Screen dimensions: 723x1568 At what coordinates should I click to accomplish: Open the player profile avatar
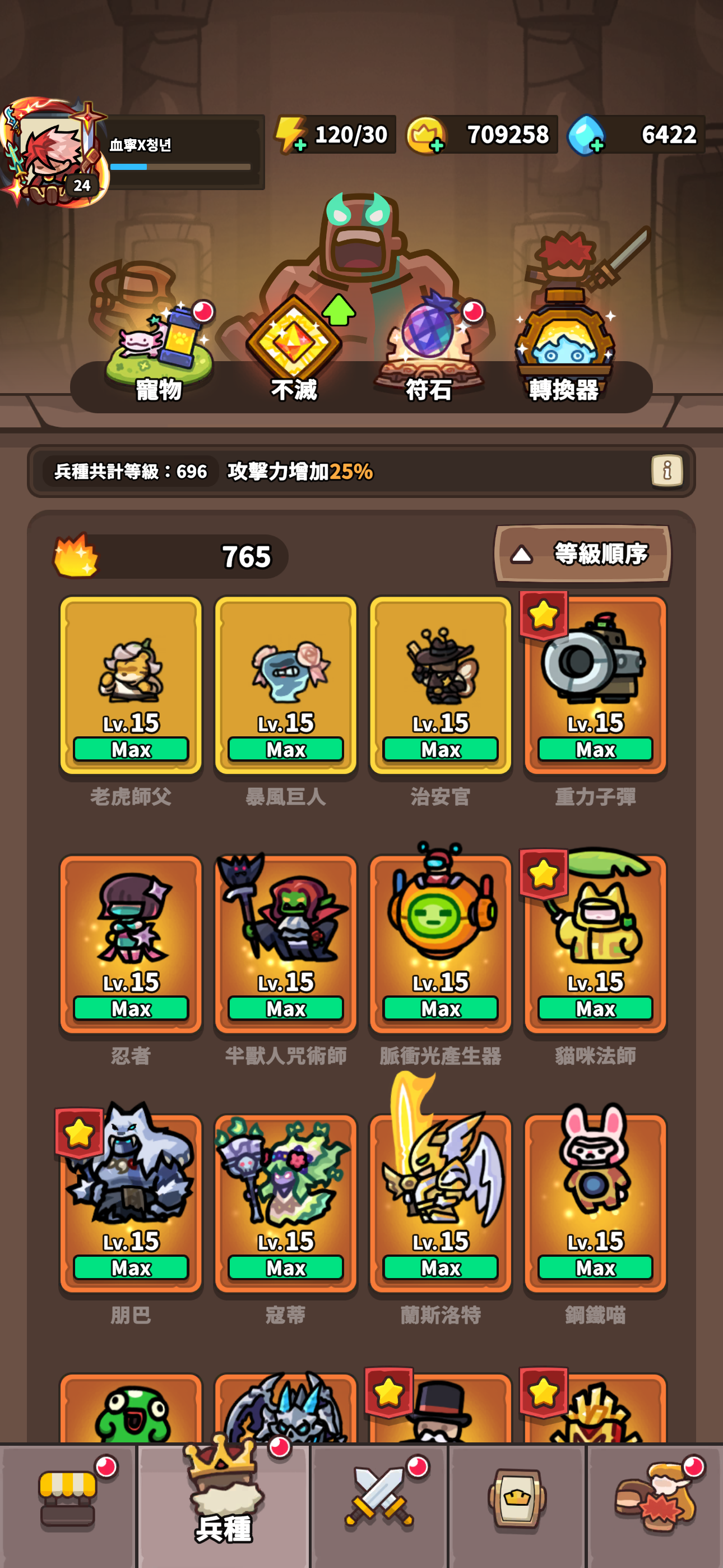tap(54, 152)
